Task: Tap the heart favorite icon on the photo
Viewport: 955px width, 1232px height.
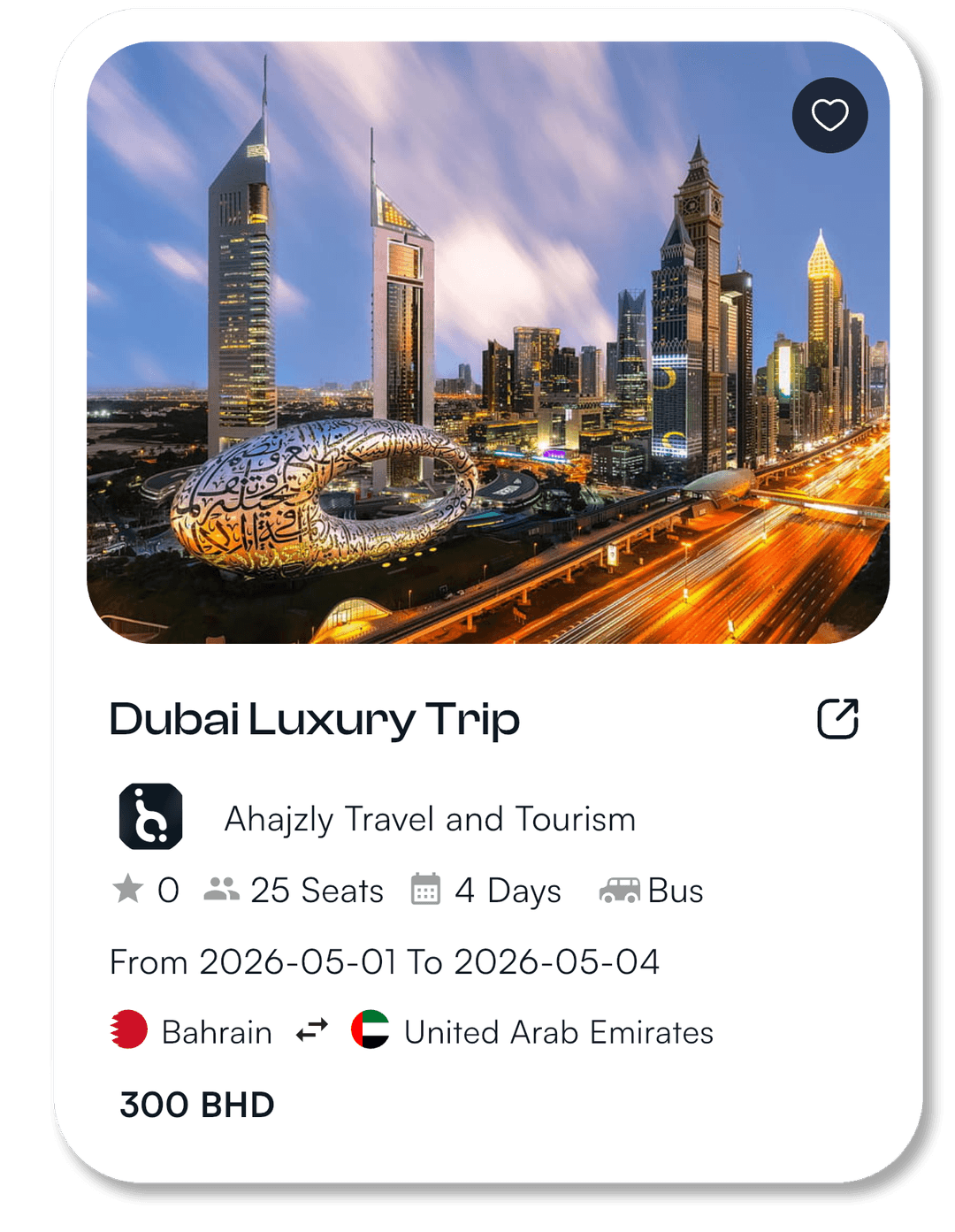Action: point(829,114)
